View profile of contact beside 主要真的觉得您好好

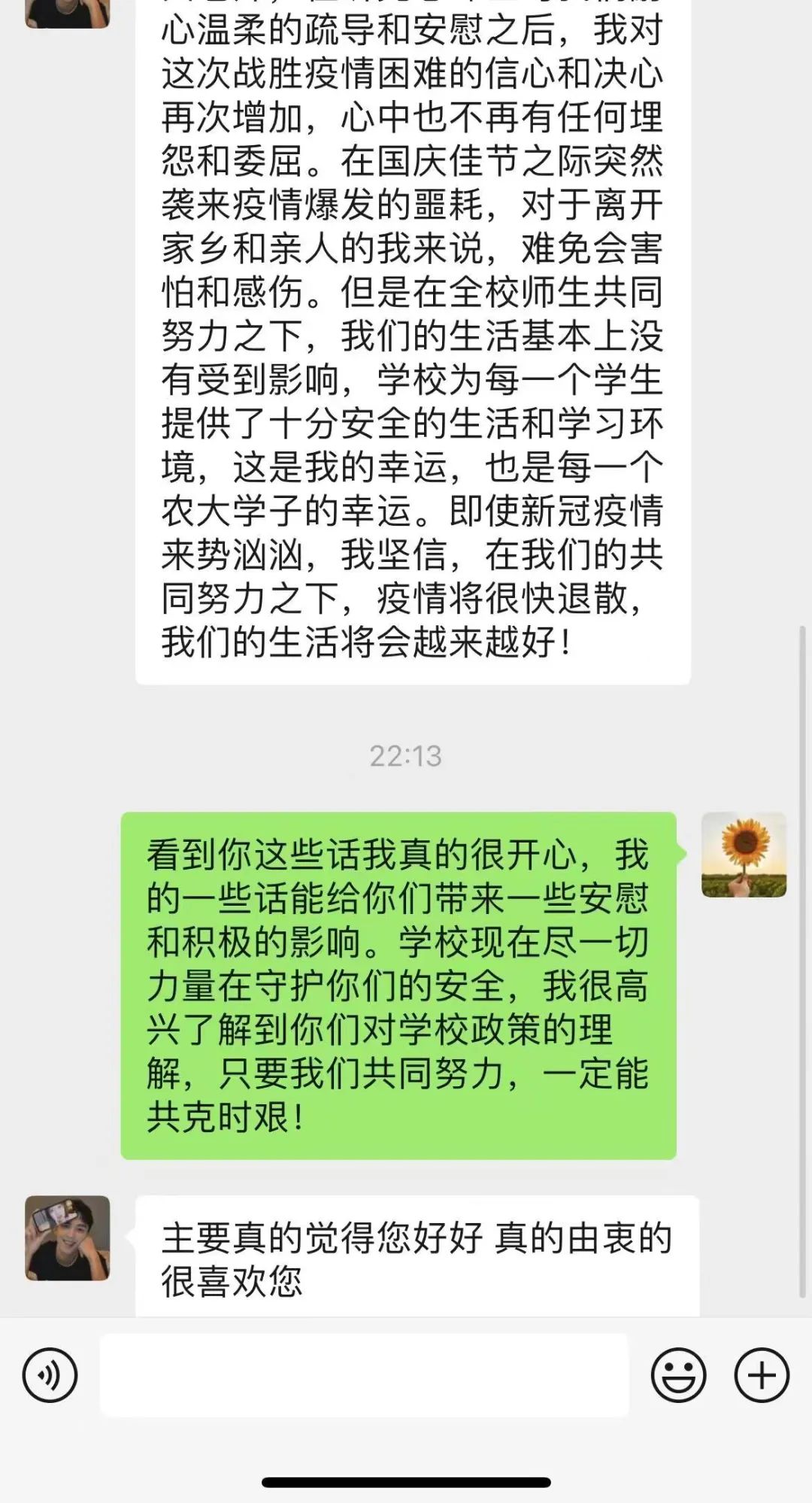point(68,1238)
